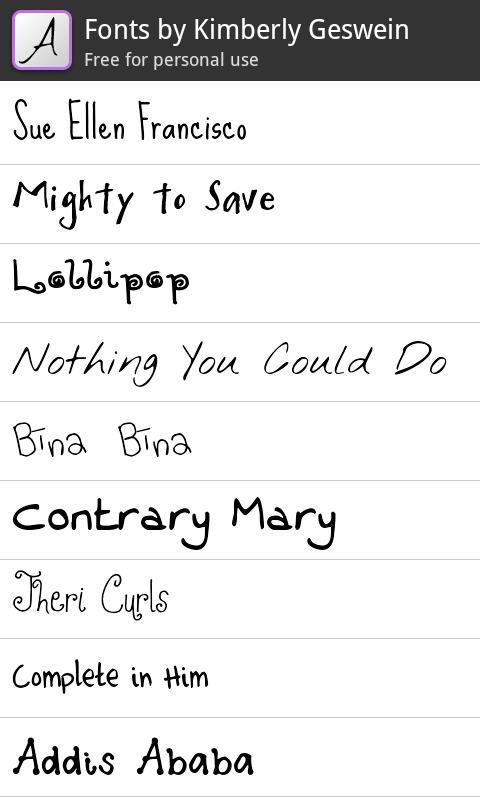This screenshot has height=800, width=480.
Task: Tap the app icon in the header
Action: (x=42, y=40)
